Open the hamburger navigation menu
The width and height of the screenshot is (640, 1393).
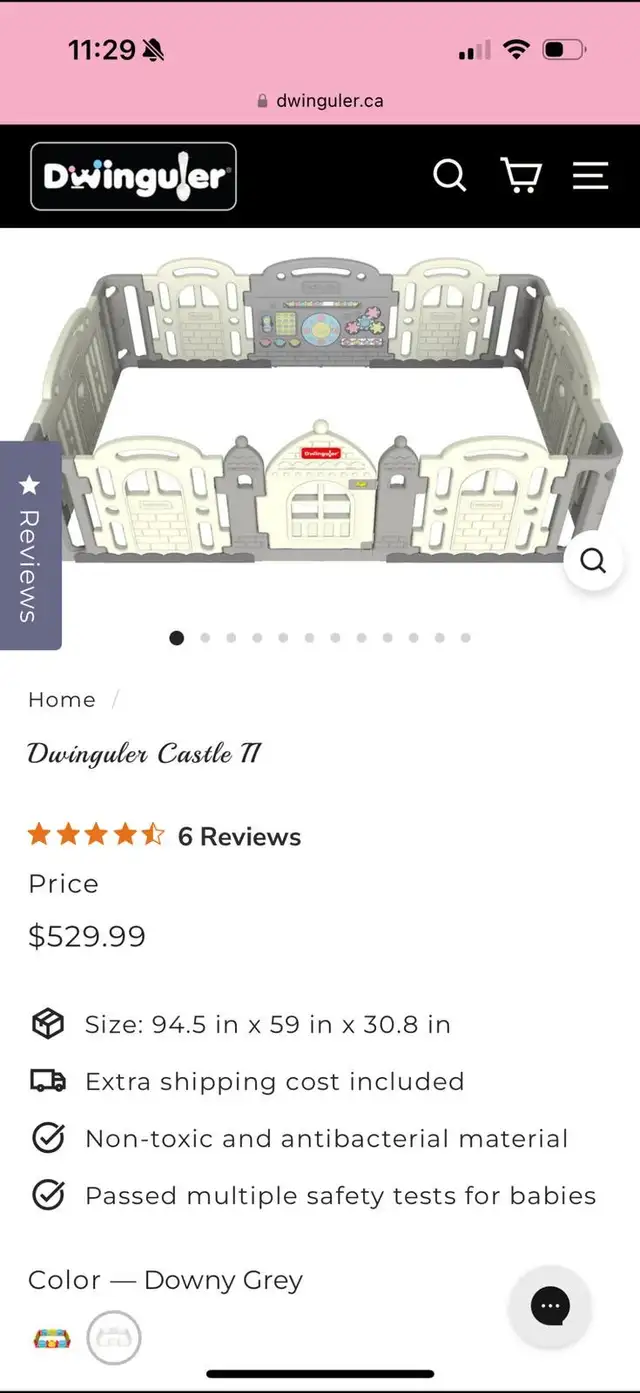click(590, 176)
